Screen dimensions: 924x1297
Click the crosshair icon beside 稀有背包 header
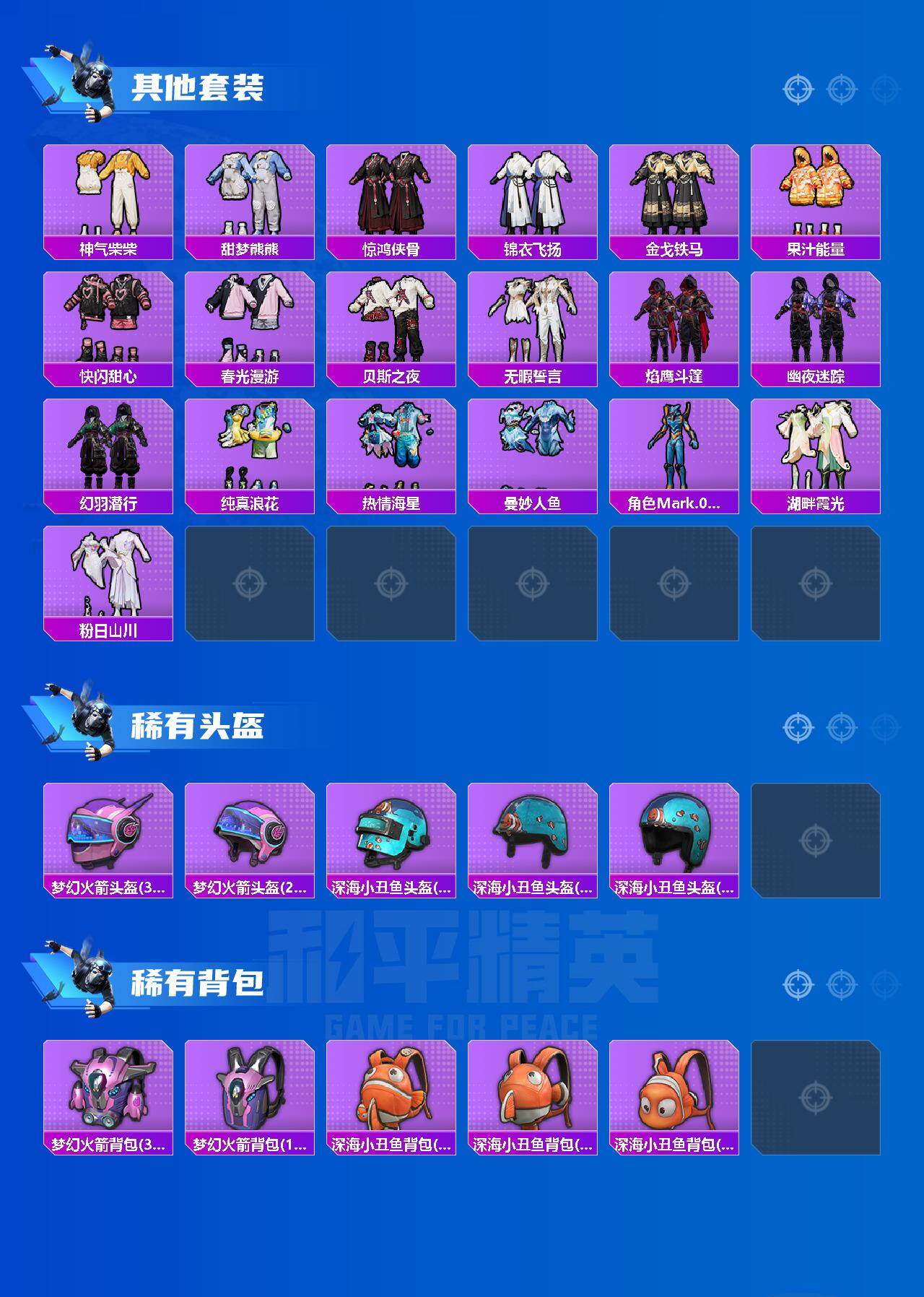pyautogui.click(x=797, y=984)
